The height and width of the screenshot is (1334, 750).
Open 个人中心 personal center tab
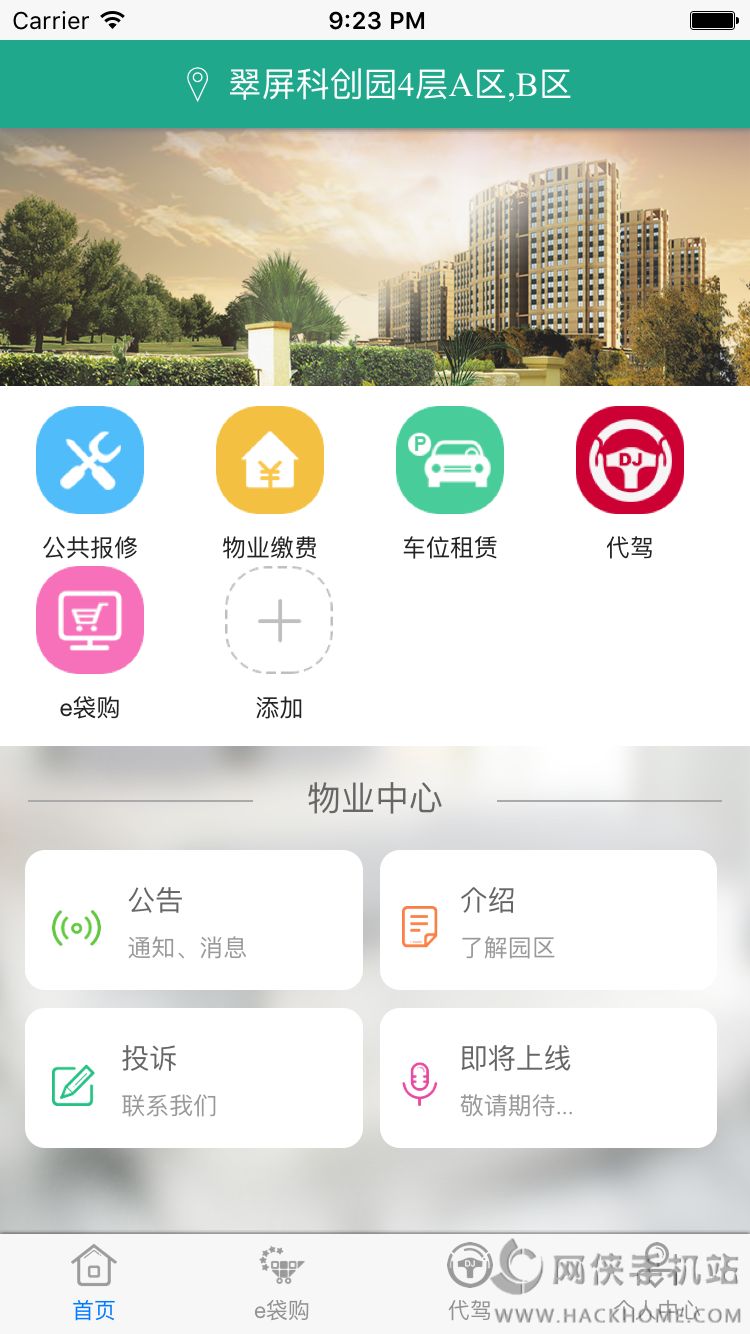[x=656, y=1285]
